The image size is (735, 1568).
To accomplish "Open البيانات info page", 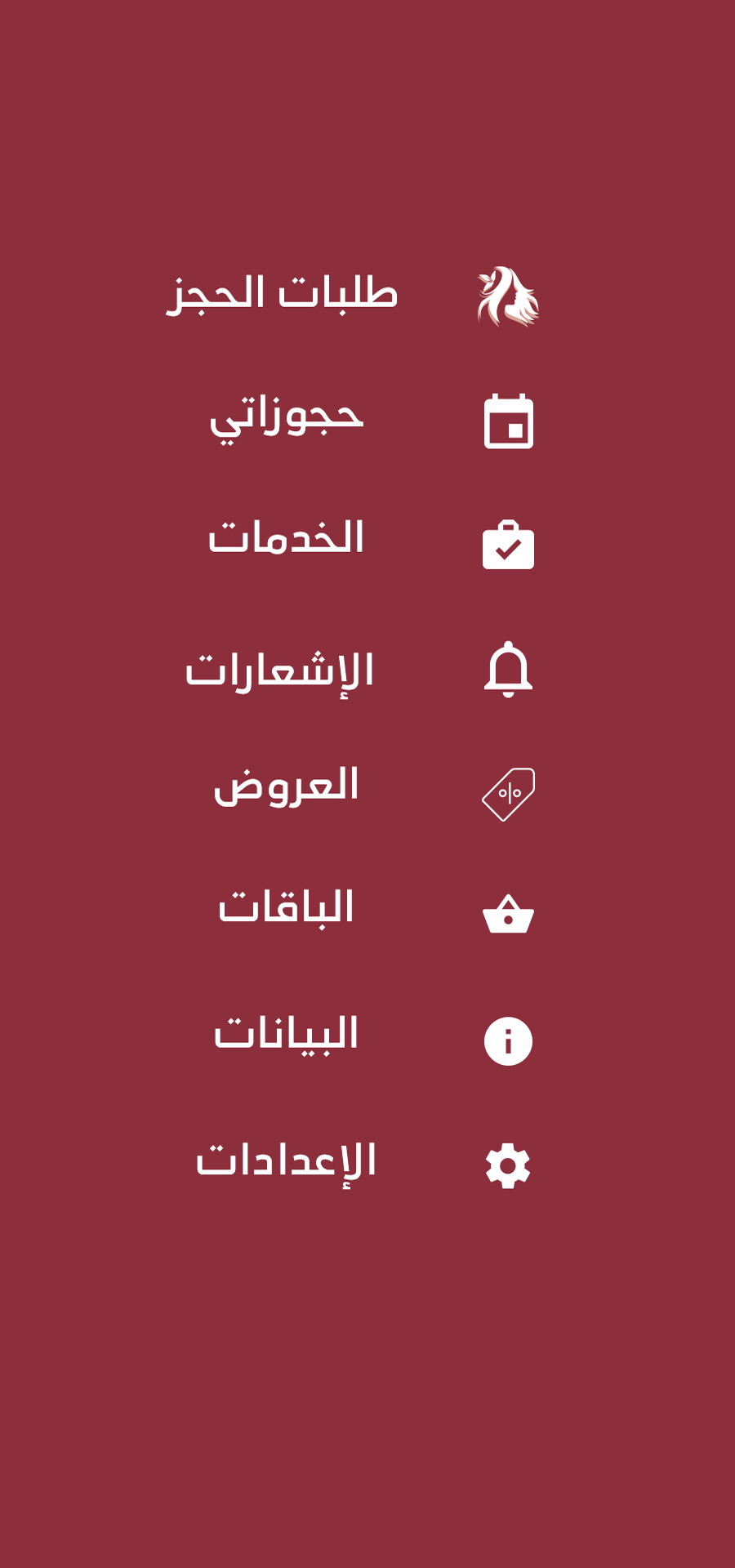I will pos(286,1036).
